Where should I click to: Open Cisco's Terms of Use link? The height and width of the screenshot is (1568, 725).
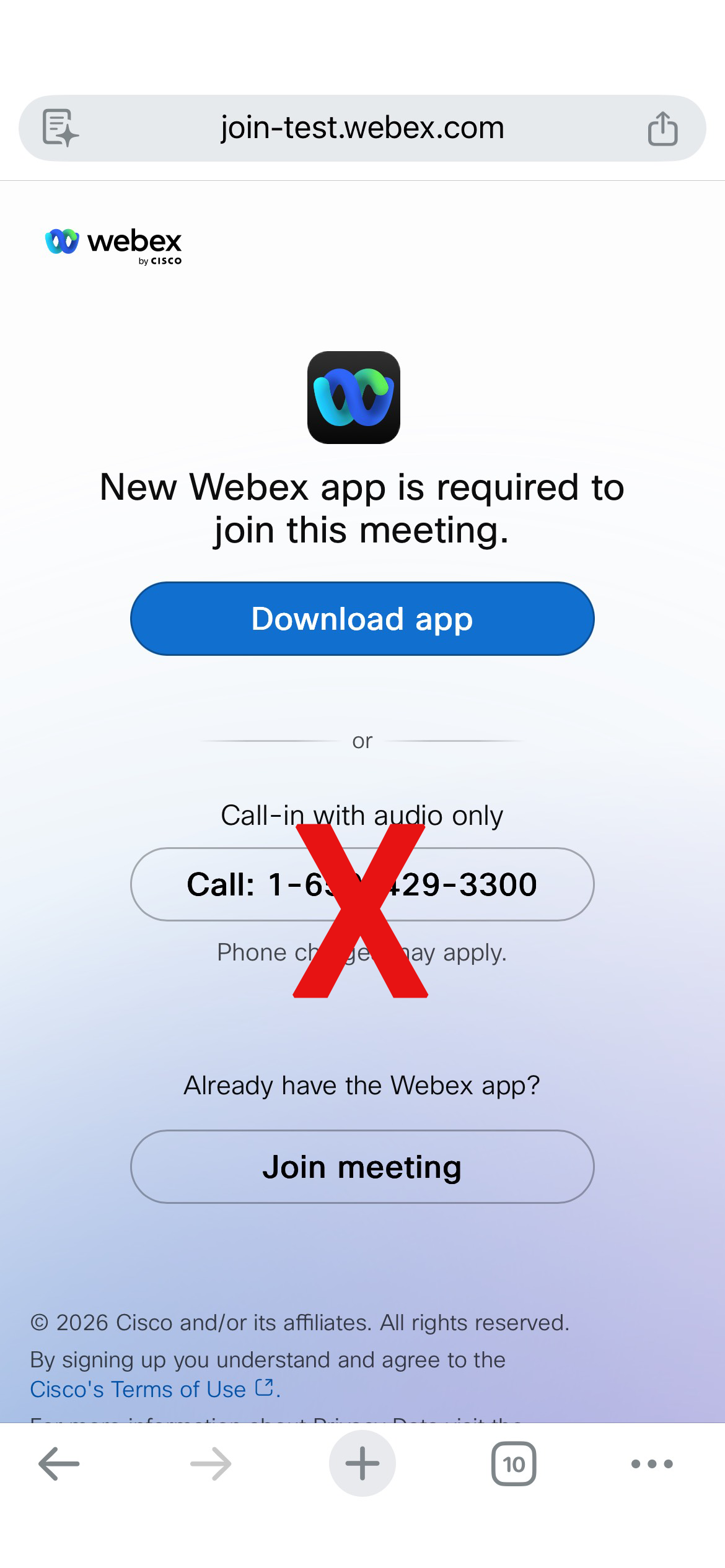[138, 1389]
